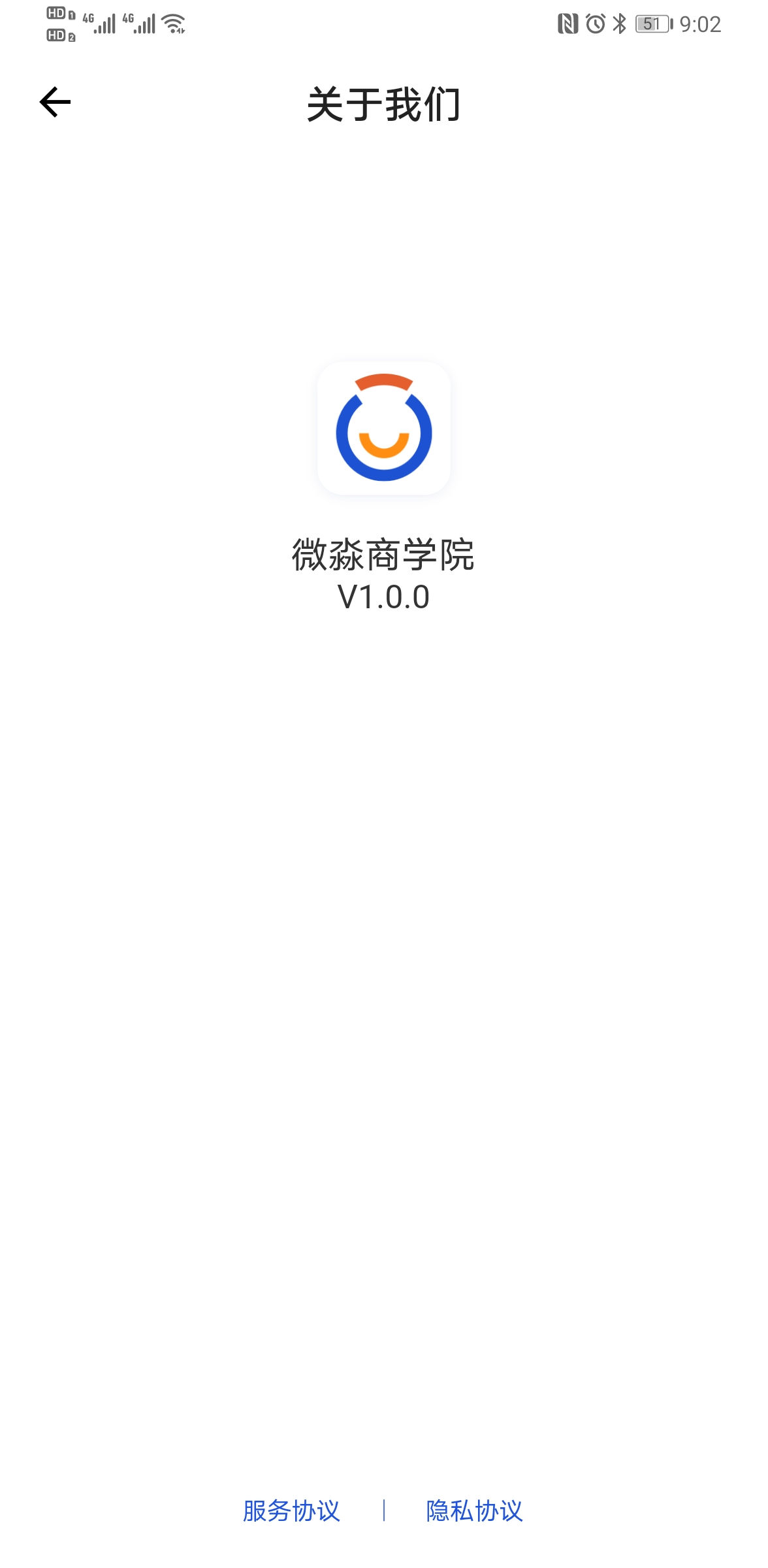768x1568 pixels.
Task: Click the NFC icon in the status bar
Action: pos(569,22)
